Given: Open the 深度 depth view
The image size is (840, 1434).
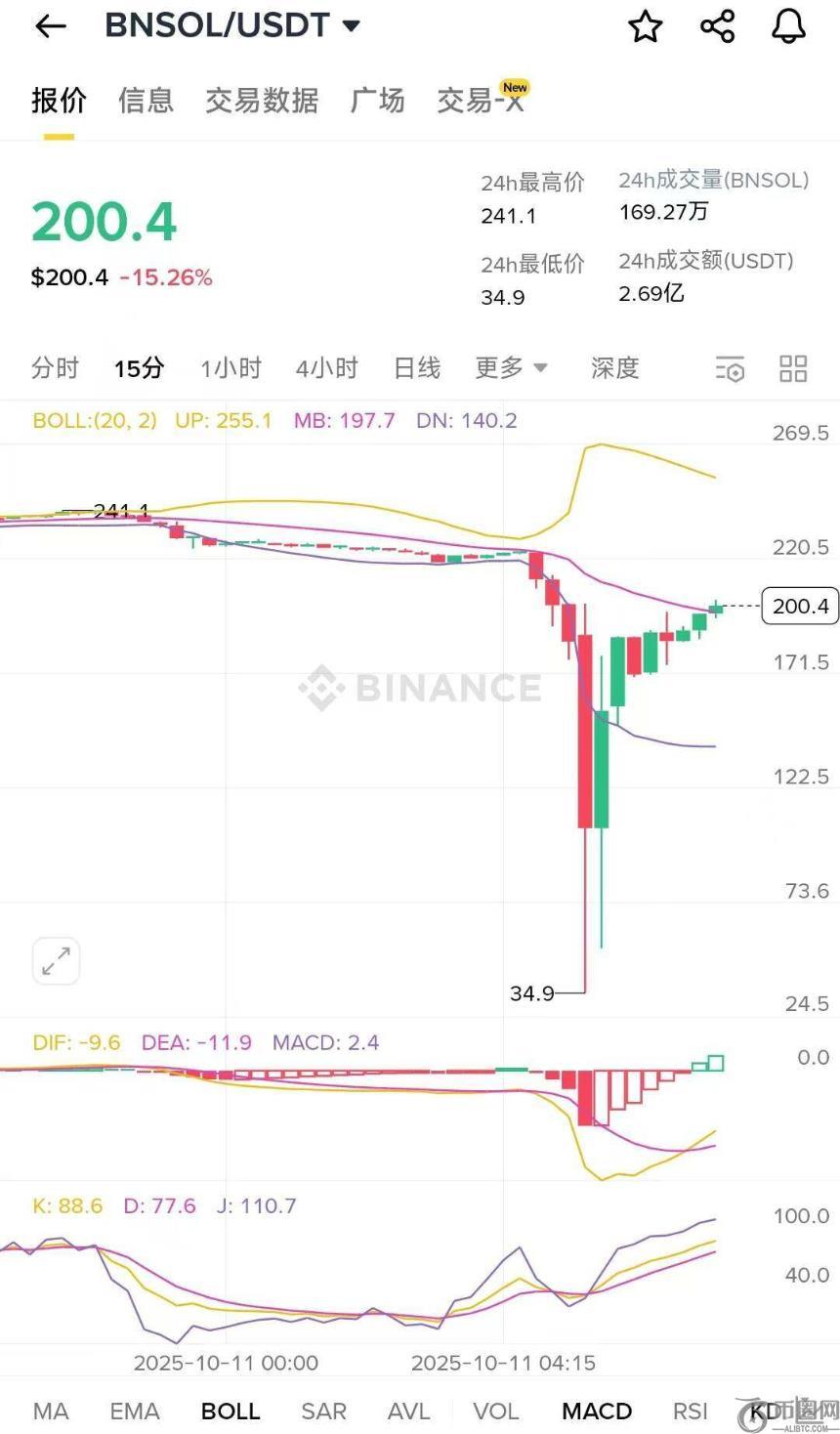Looking at the screenshot, I should [x=614, y=368].
